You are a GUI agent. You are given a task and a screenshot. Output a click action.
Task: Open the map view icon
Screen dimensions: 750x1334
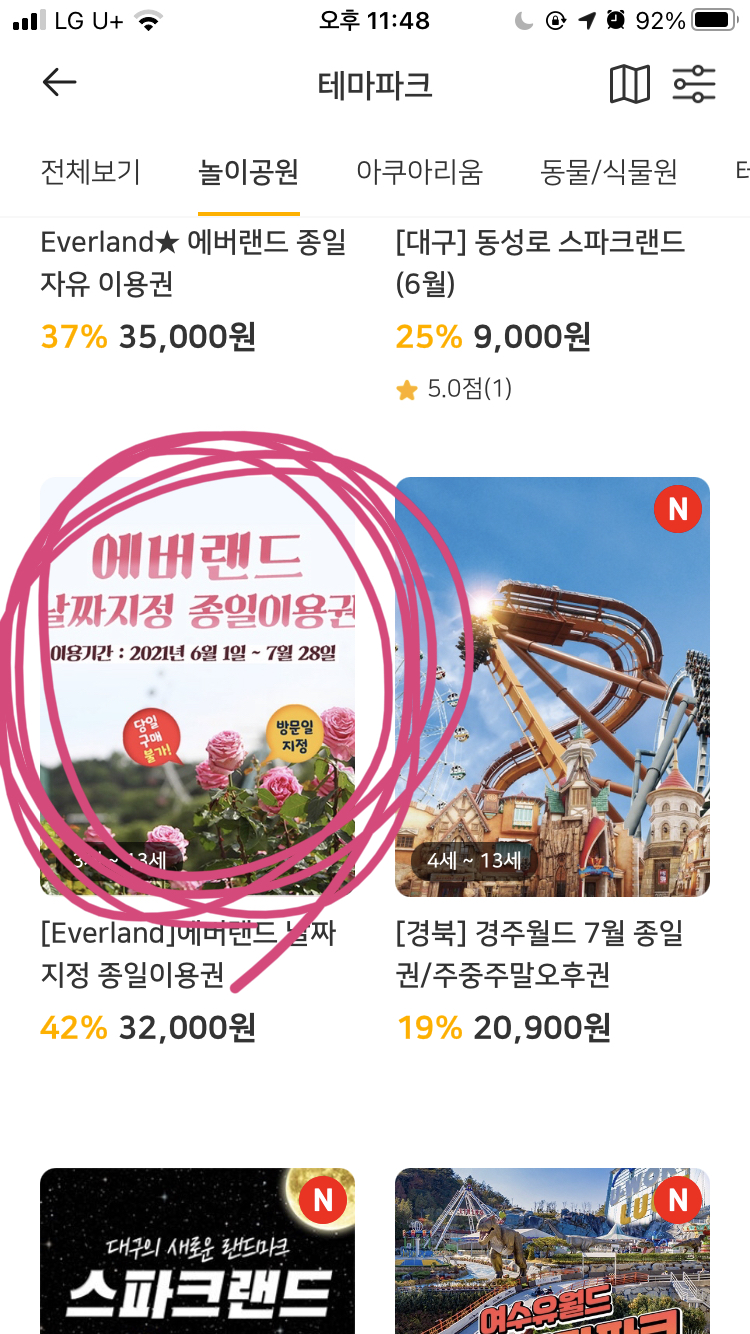click(630, 84)
